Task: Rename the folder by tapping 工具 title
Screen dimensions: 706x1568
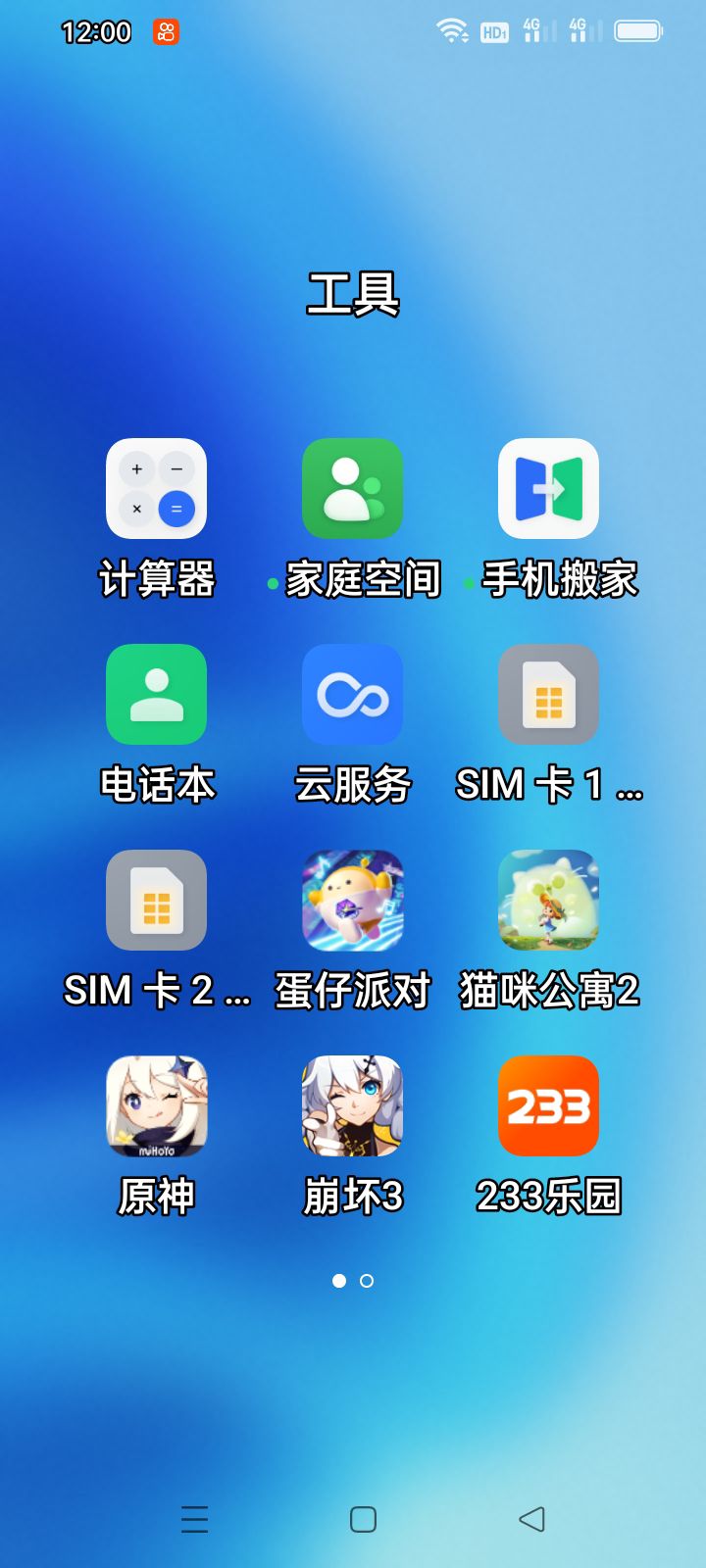Action: [x=353, y=294]
